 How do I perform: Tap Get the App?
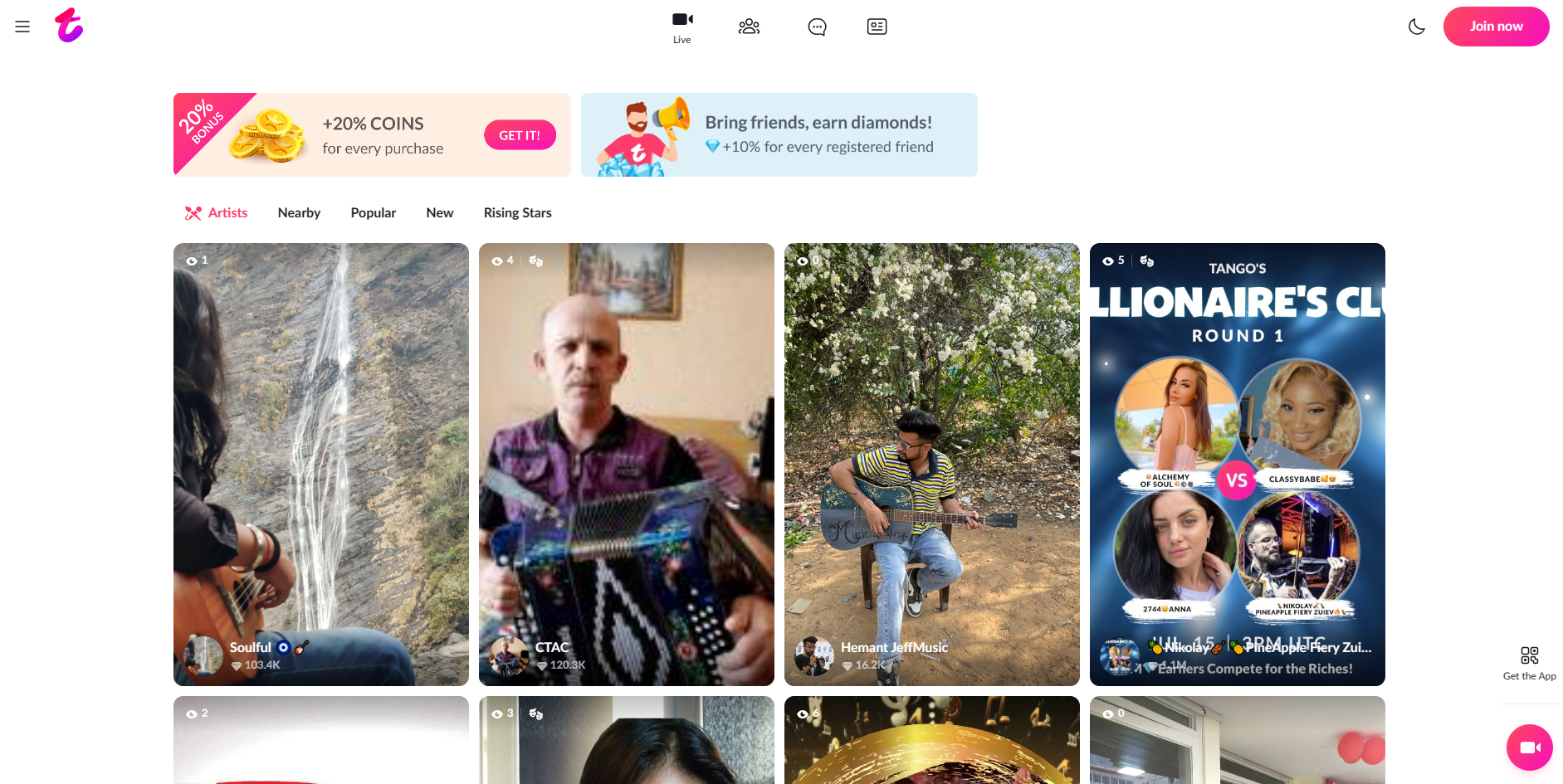click(1529, 663)
